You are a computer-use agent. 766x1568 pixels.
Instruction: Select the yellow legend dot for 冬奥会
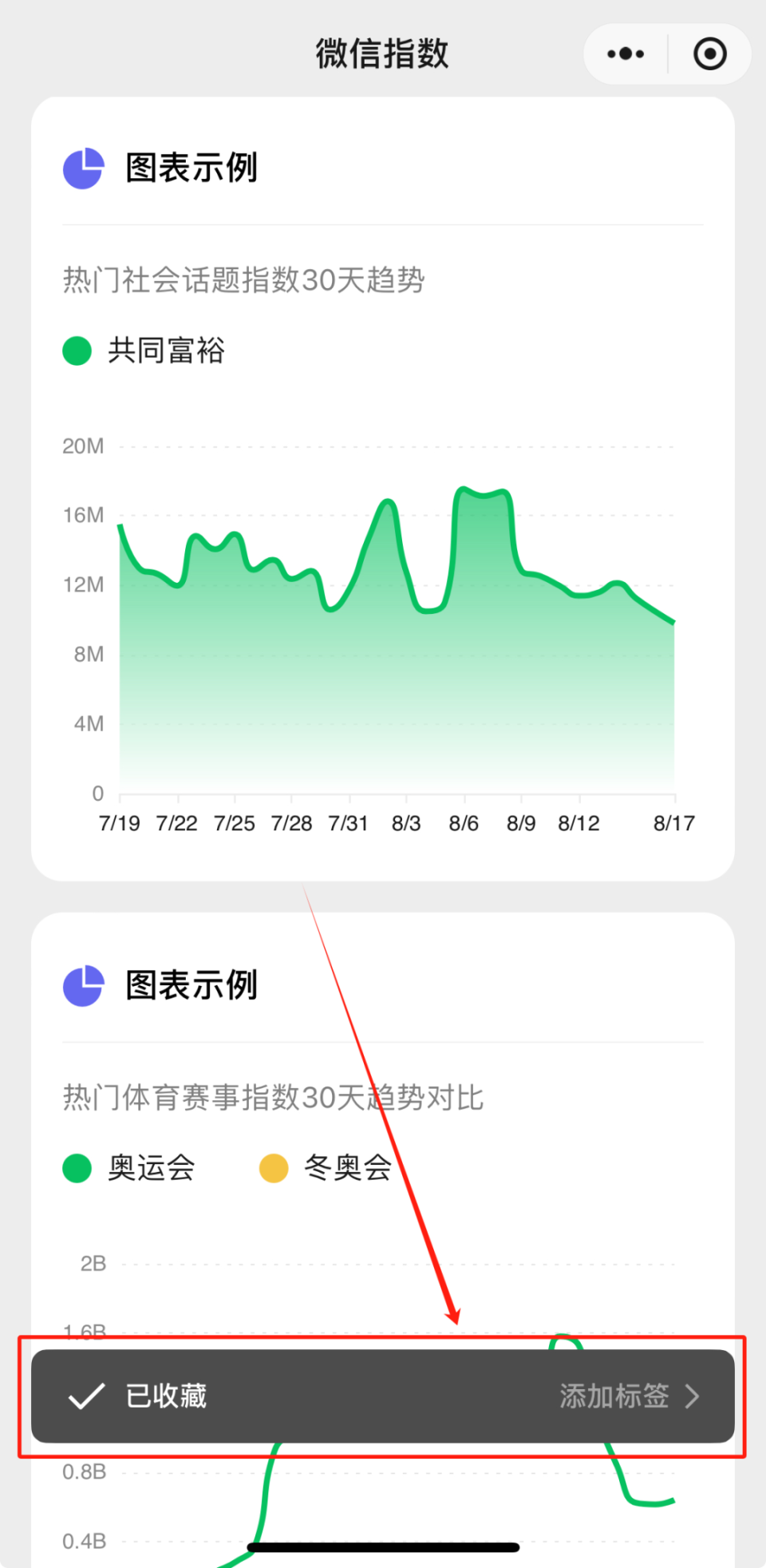pos(274,1167)
